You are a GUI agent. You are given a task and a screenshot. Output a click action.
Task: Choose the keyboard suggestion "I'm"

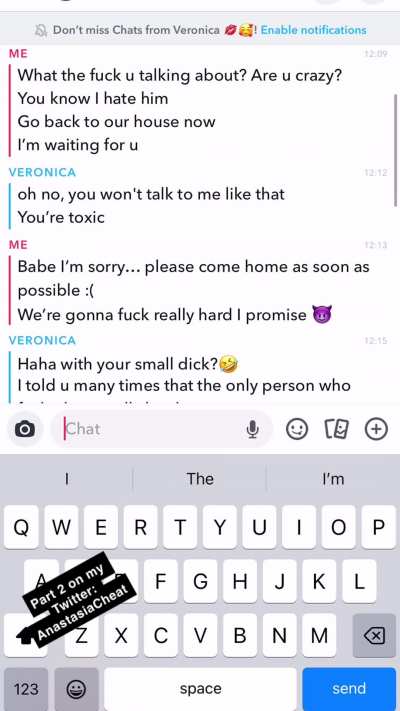[333, 479]
